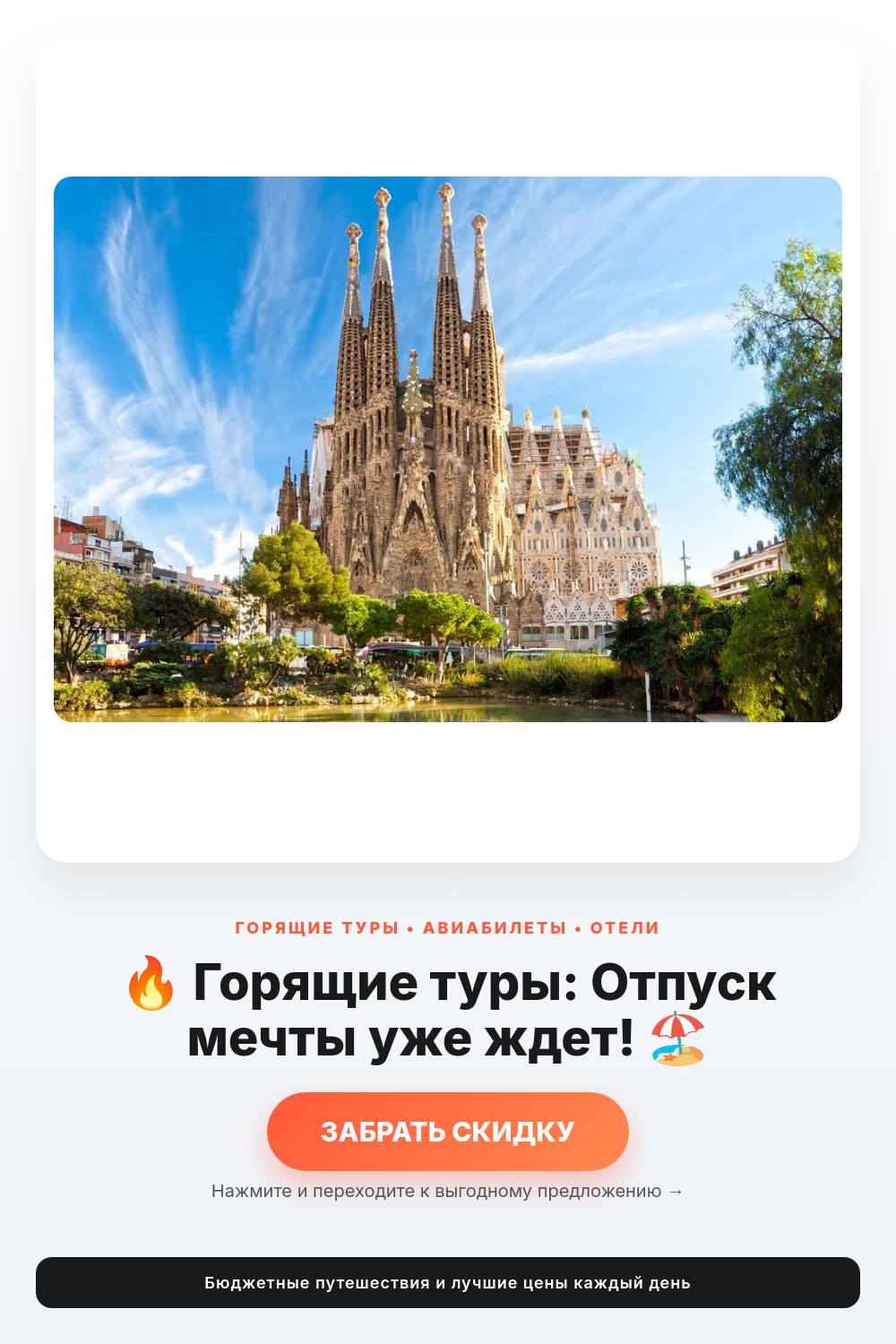The image size is (896, 1344).
Task: Tap the ЗАБРАТЬ СКИДКУ button
Action: pos(448,1132)
